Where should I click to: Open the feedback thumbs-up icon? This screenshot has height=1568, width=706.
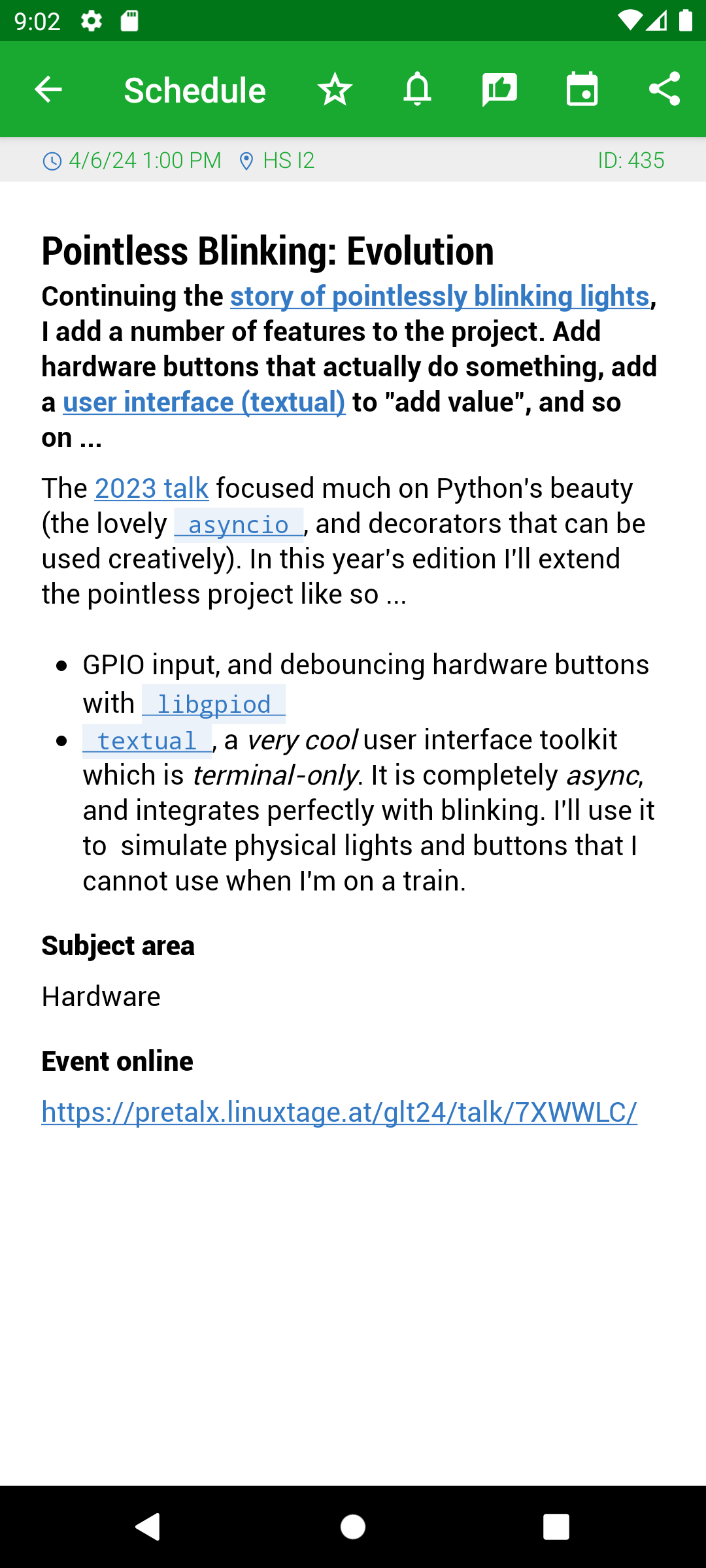[x=500, y=90]
